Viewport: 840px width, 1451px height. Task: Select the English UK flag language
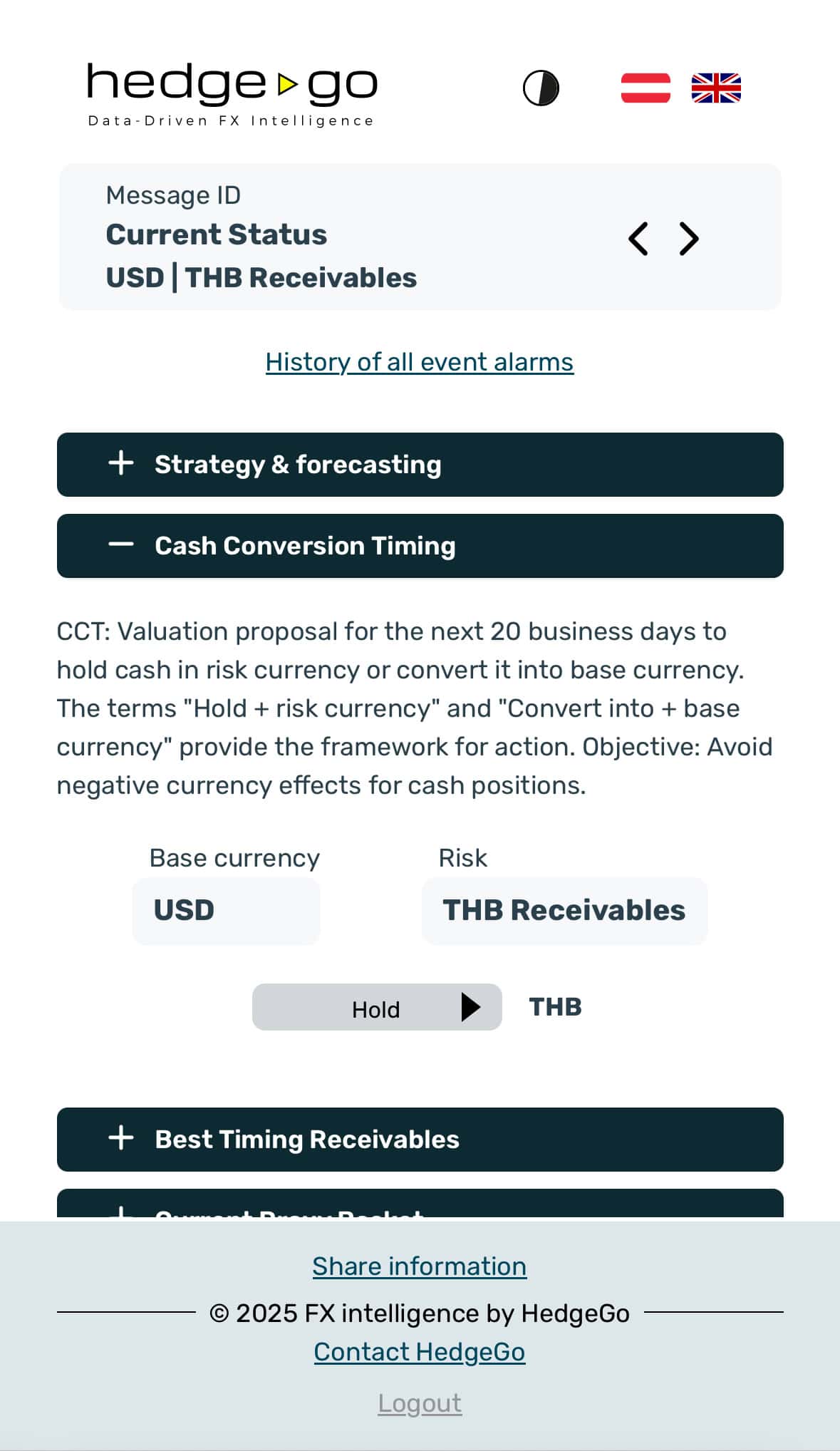[716, 88]
